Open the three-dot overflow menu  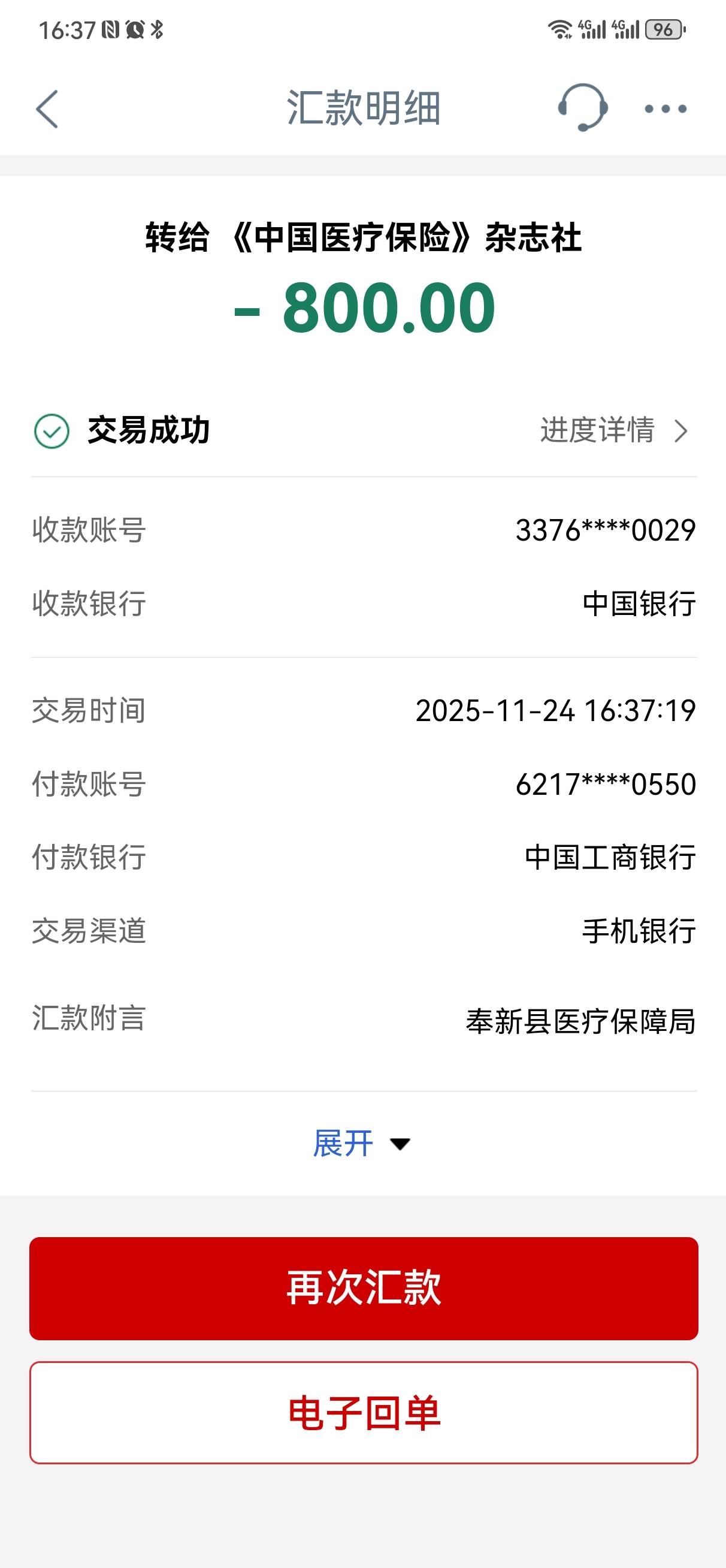(665, 110)
